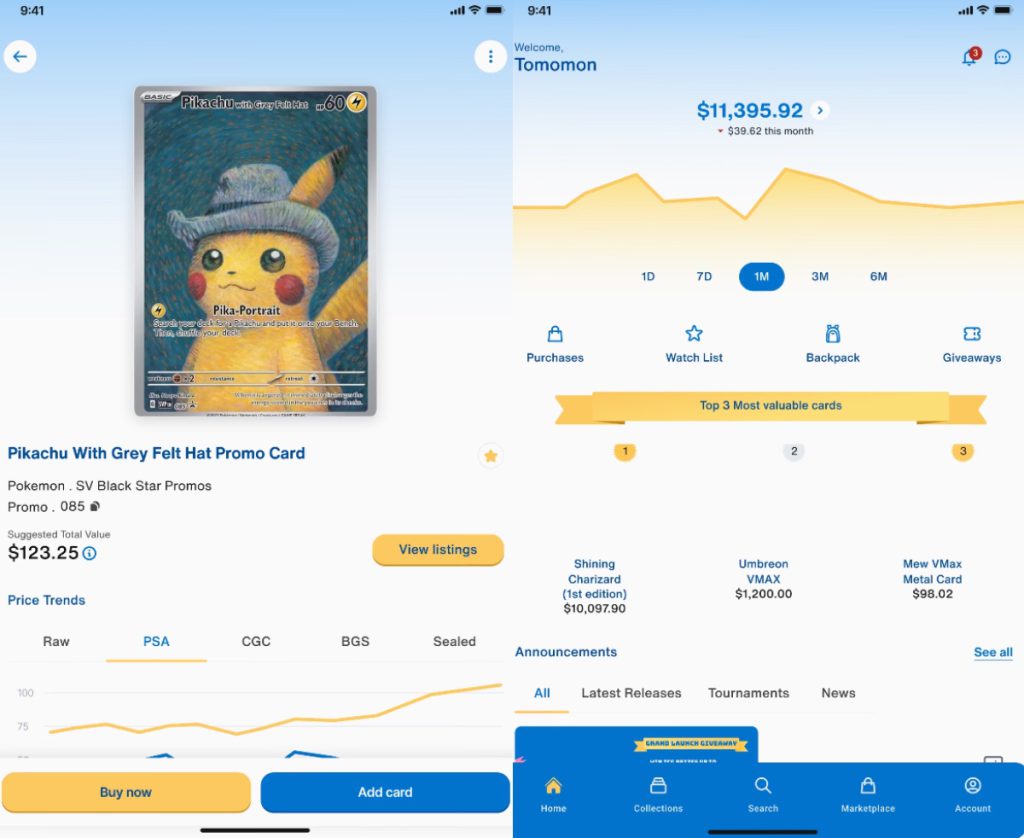Open Giveaways
Viewport: 1024px width, 838px height.
pyautogui.click(x=971, y=343)
